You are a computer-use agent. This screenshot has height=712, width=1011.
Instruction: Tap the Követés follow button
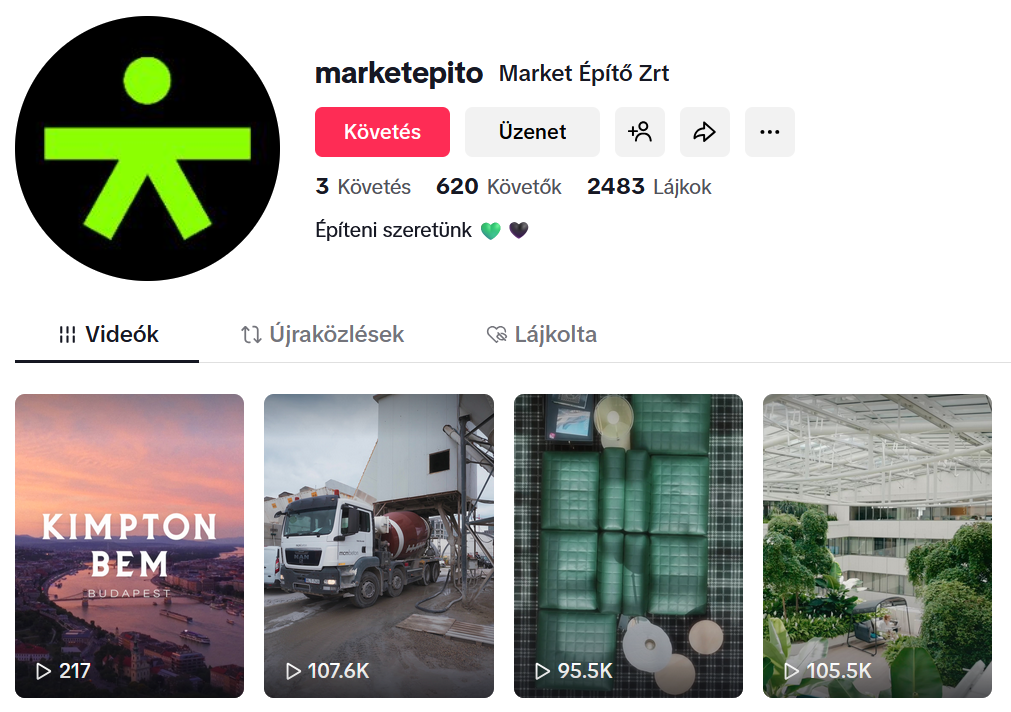pyautogui.click(x=382, y=132)
